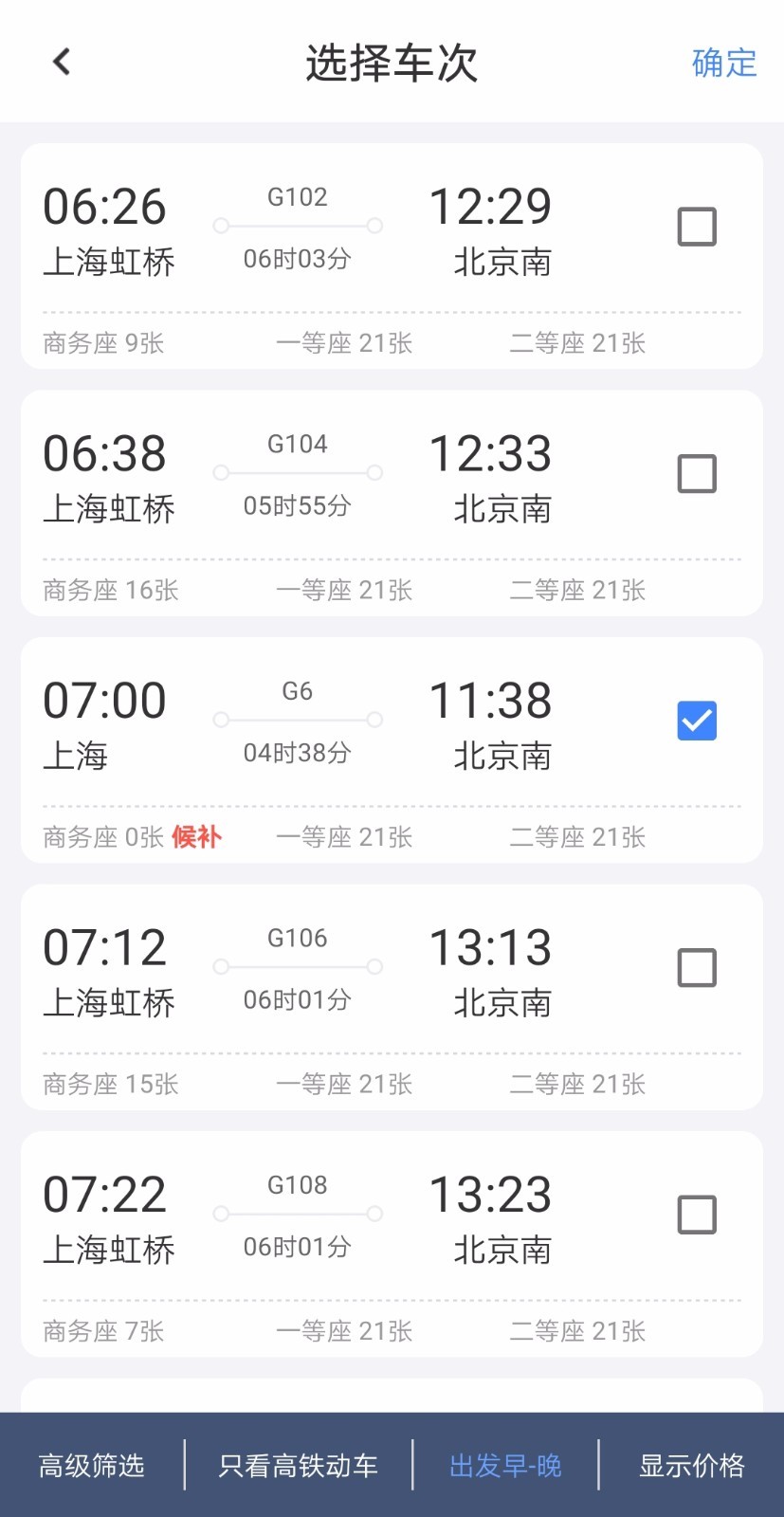Click 二等座 21张 seat info on G108
Image resolution: width=784 pixels, height=1517 pixels.
coord(576,1331)
